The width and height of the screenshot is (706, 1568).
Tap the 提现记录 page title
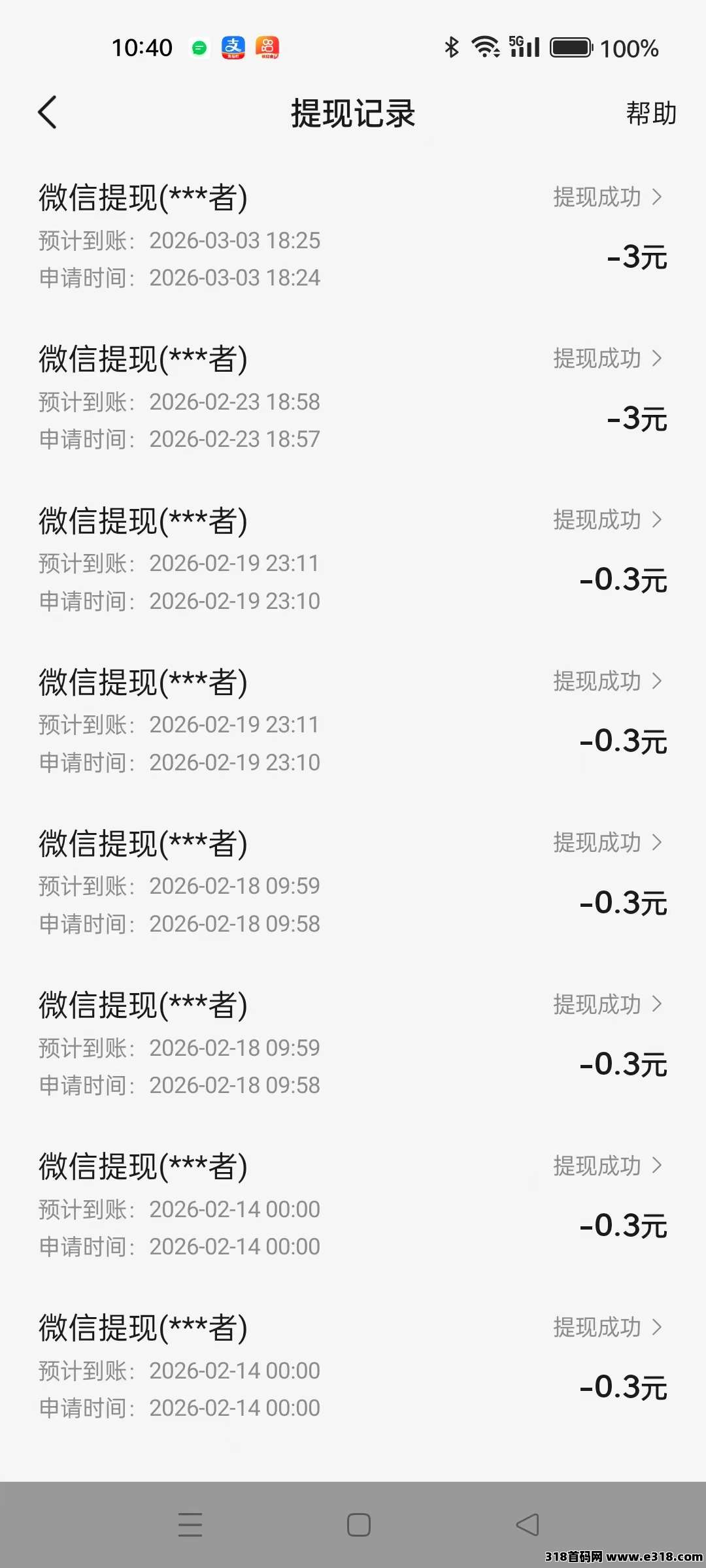point(353,113)
